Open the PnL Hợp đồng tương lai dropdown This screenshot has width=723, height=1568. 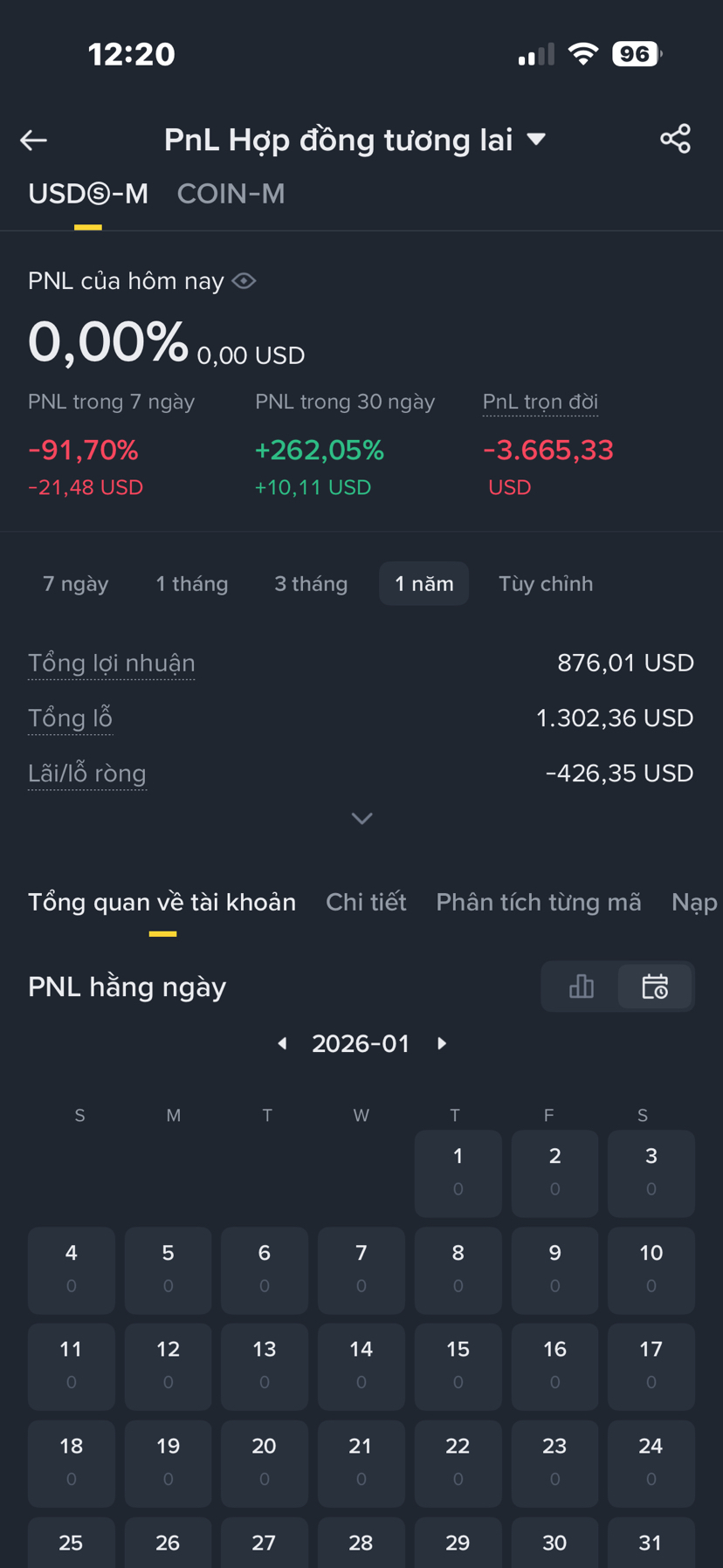coord(536,140)
